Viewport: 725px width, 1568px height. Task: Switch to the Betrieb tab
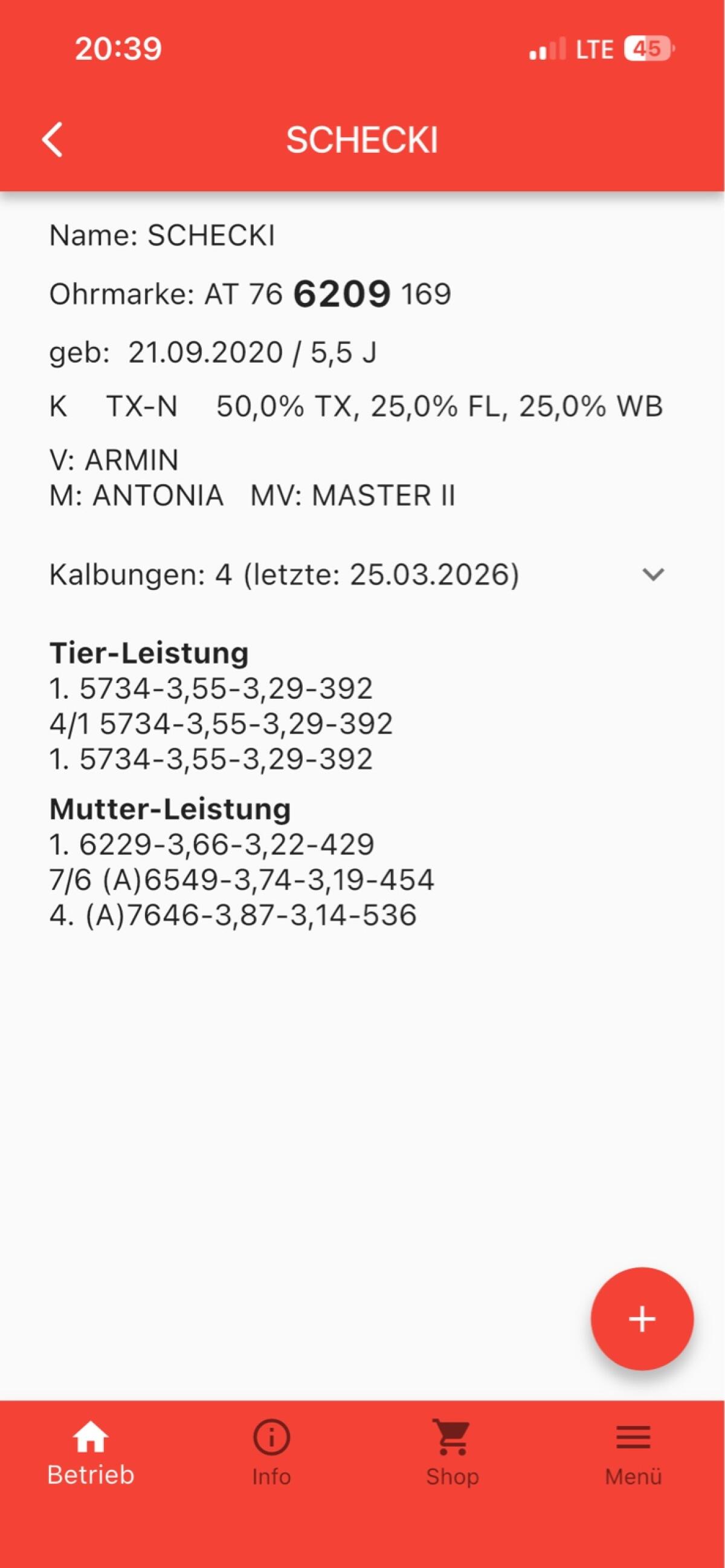(91, 1454)
